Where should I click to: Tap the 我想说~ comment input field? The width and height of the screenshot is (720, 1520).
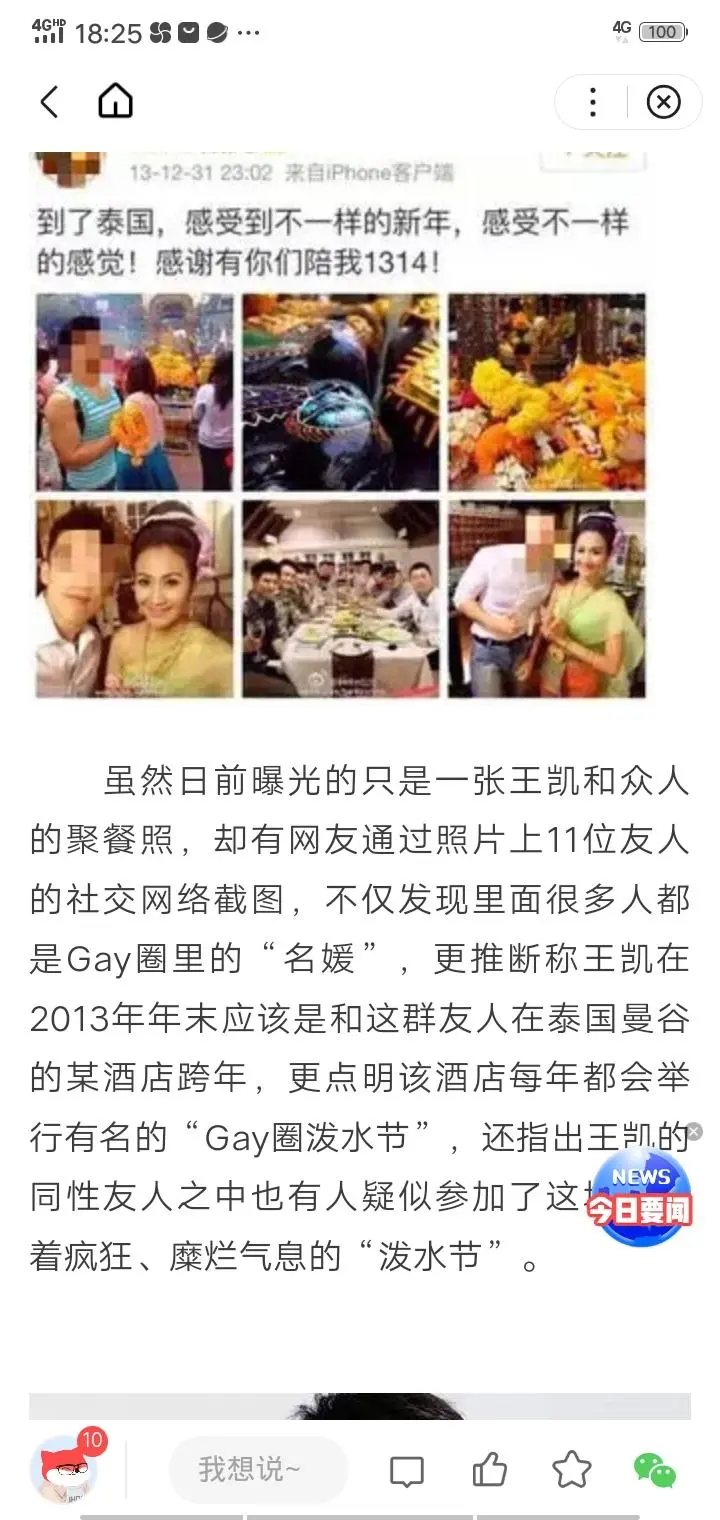coord(258,1470)
